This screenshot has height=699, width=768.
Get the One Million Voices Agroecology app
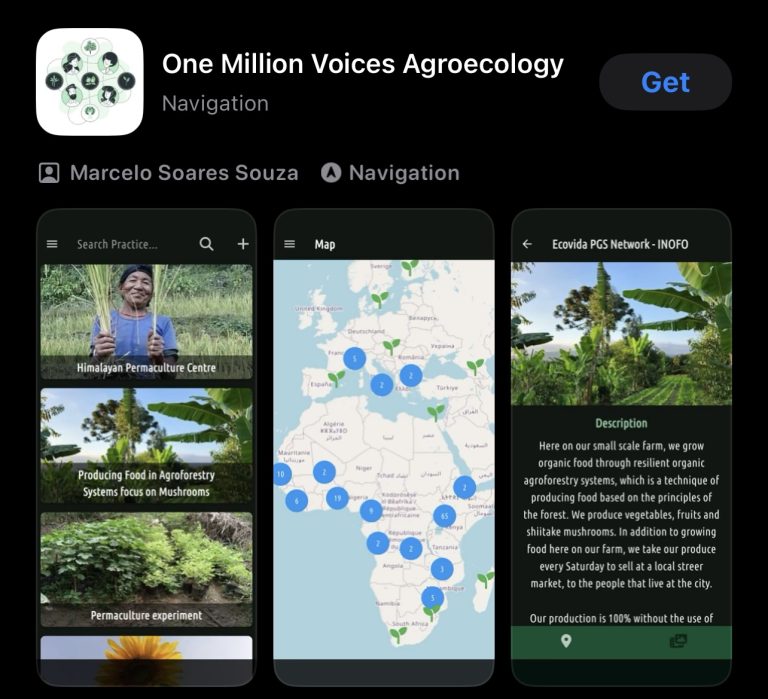click(x=665, y=82)
